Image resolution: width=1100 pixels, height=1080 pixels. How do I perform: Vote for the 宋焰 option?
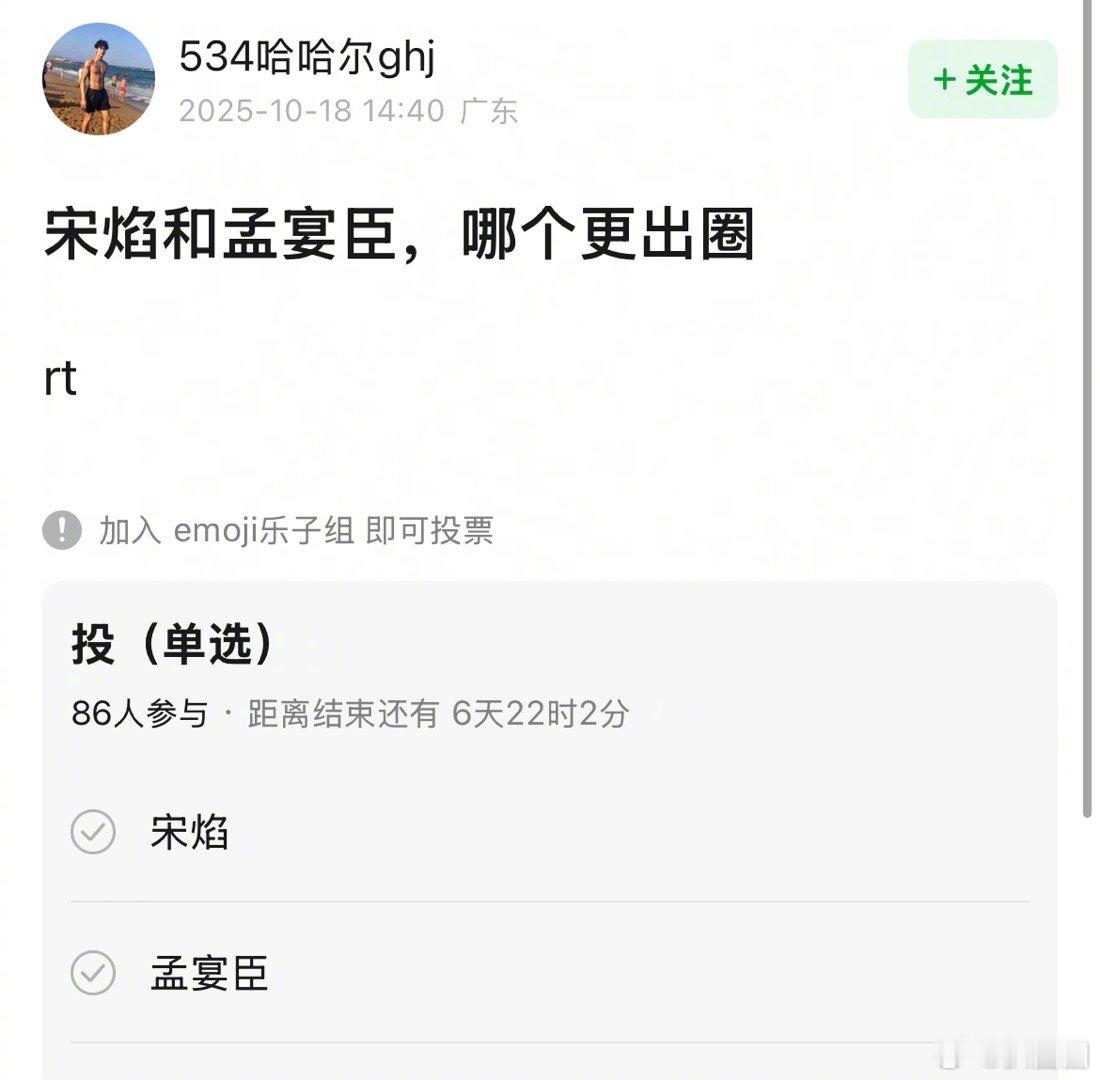(549, 832)
